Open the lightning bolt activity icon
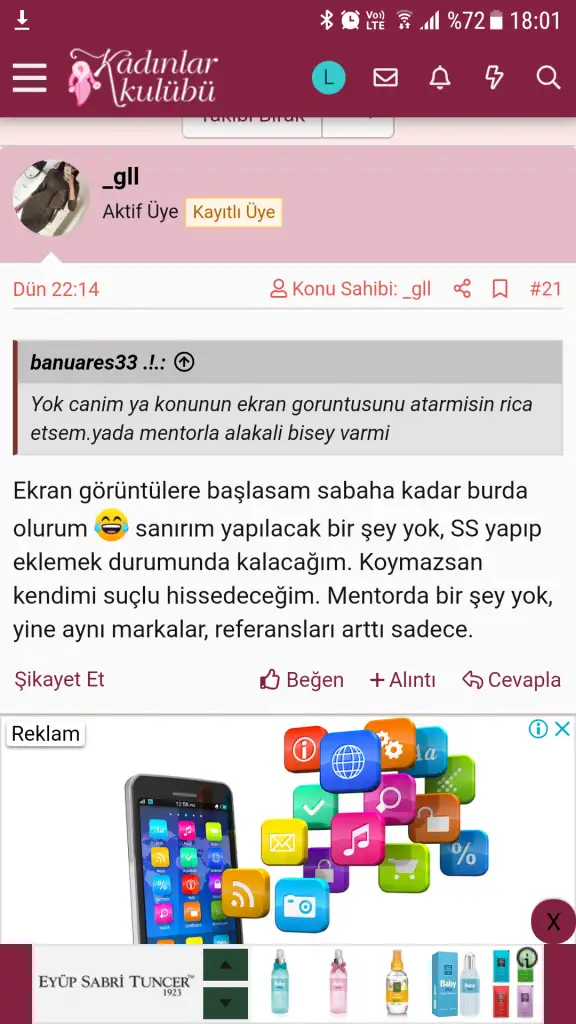Viewport: 576px width, 1024px height. 494,78
